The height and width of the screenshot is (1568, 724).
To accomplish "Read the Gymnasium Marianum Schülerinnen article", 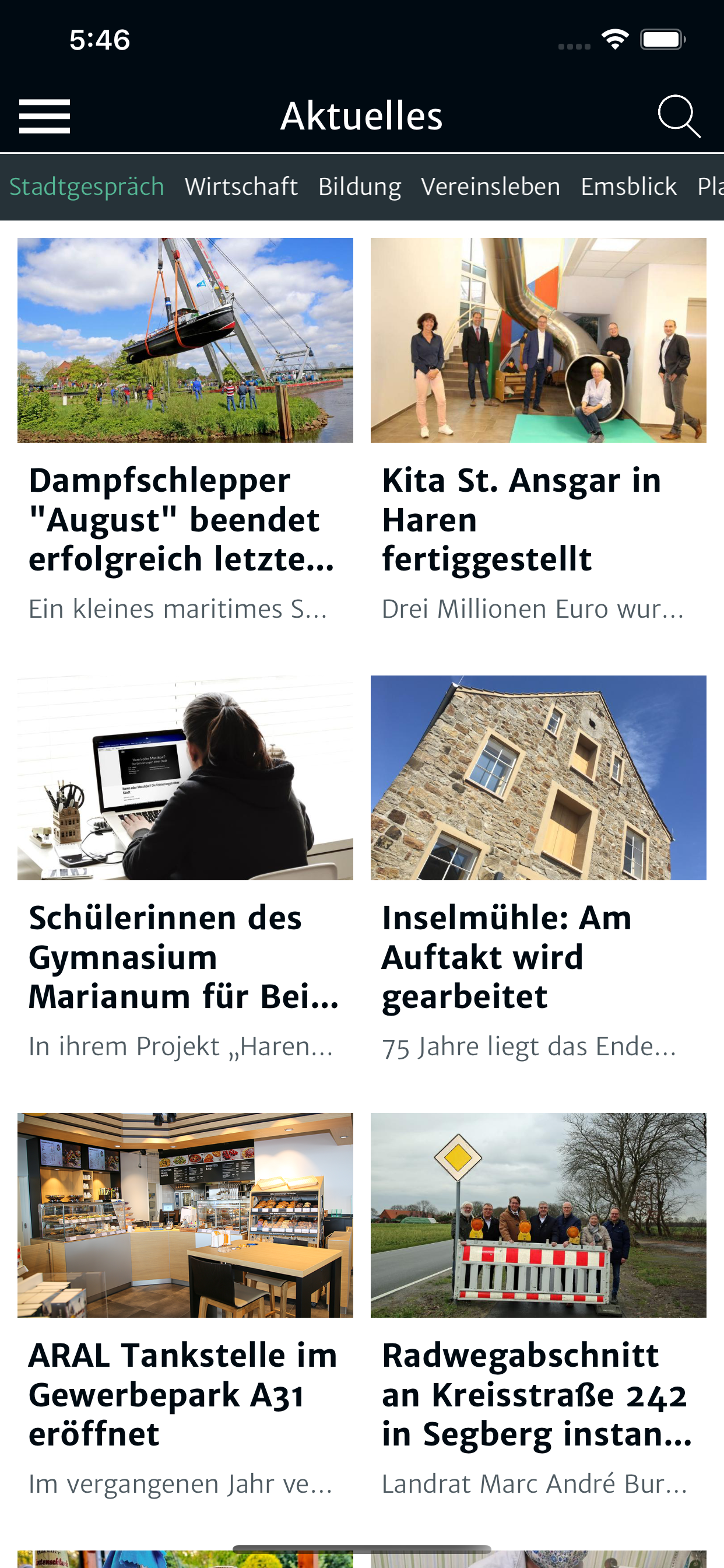I will click(x=185, y=870).
